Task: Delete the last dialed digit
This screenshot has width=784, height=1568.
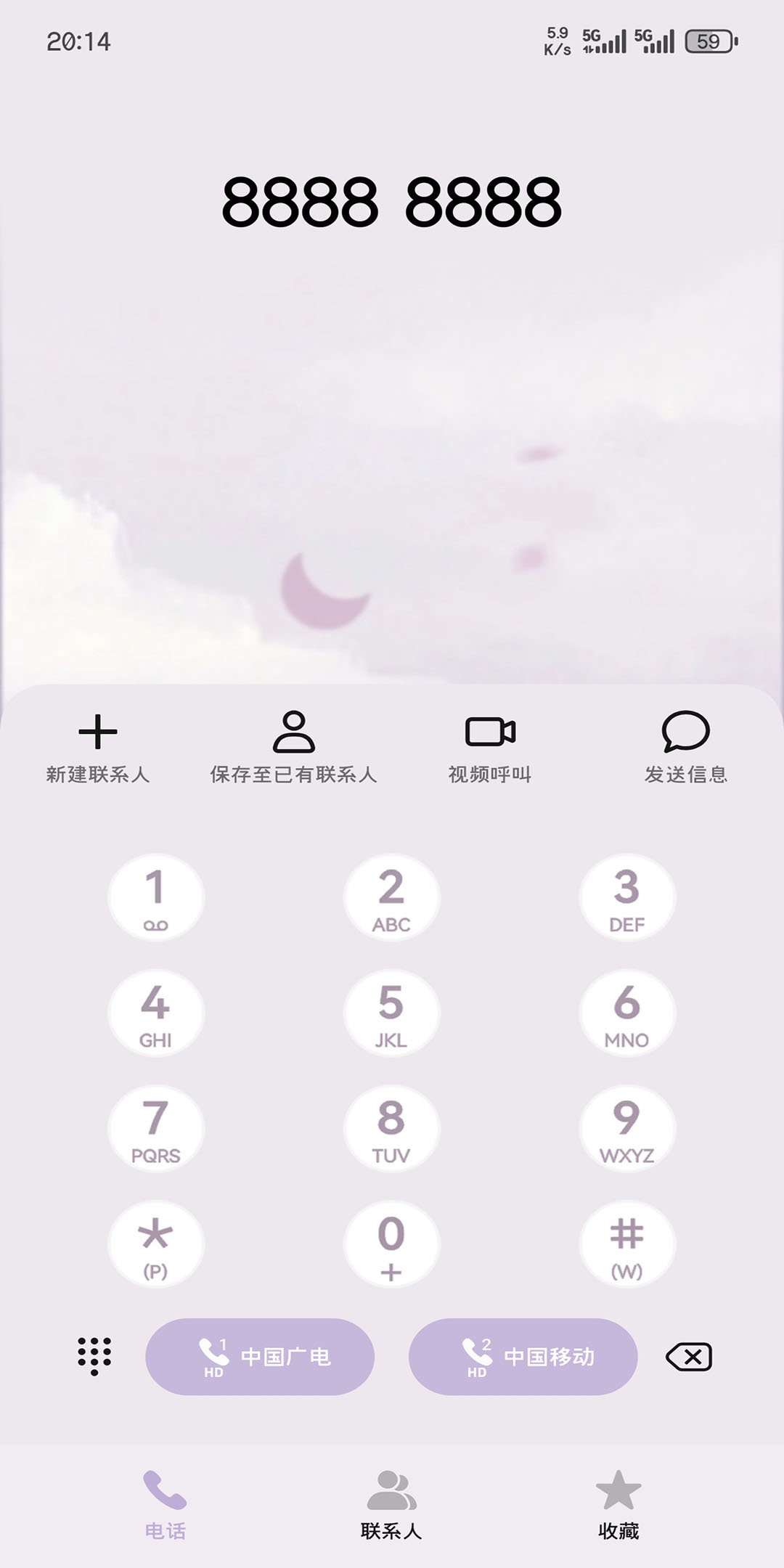Action: pyautogui.click(x=689, y=1357)
